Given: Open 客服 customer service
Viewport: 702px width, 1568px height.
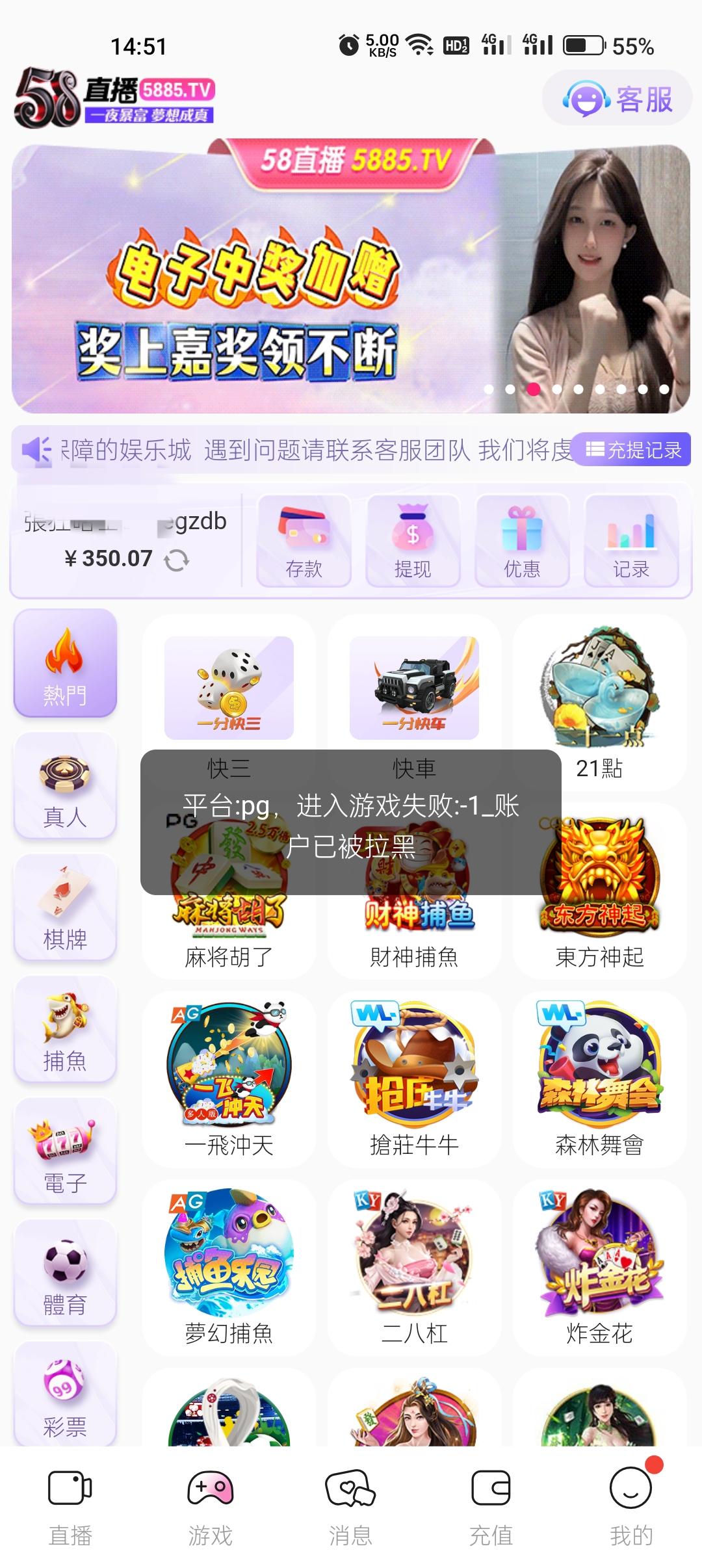Looking at the screenshot, I should [x=617, y=99].
